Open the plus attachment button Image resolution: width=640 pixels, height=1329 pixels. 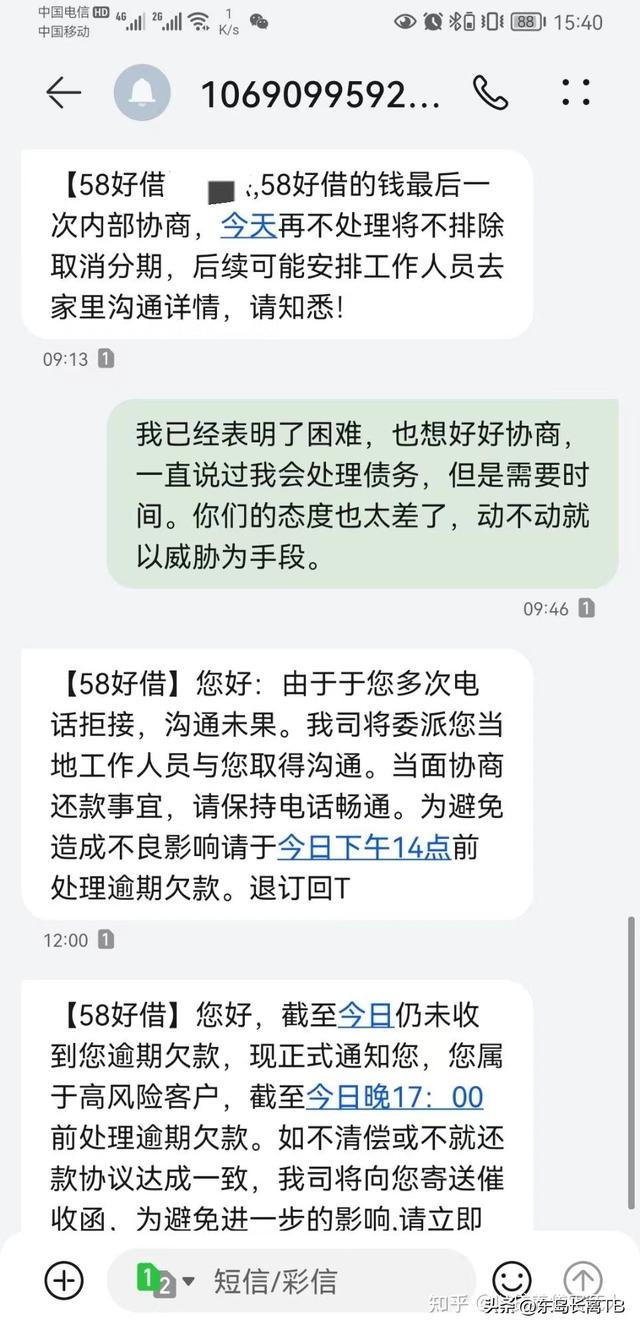(65, 1279)
